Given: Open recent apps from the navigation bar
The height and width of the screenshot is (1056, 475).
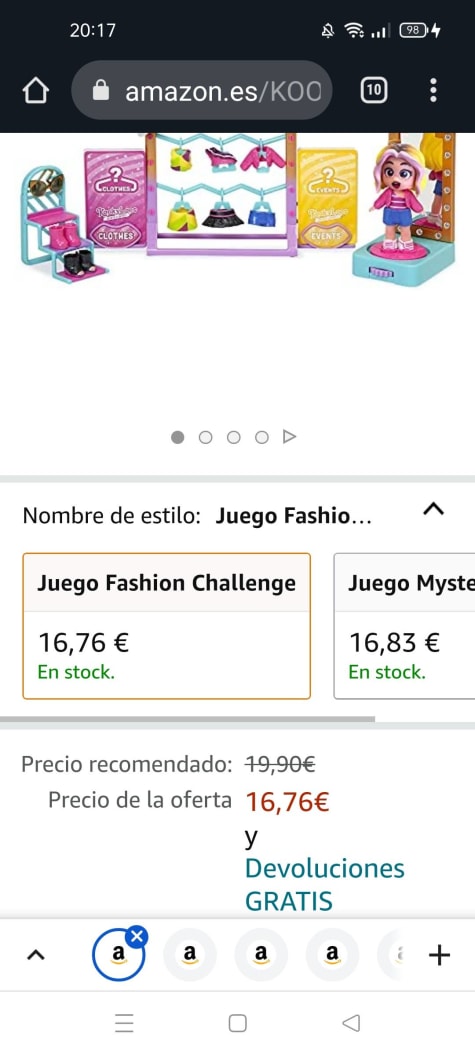Looking at the screenshot, I should point(124,1024).
